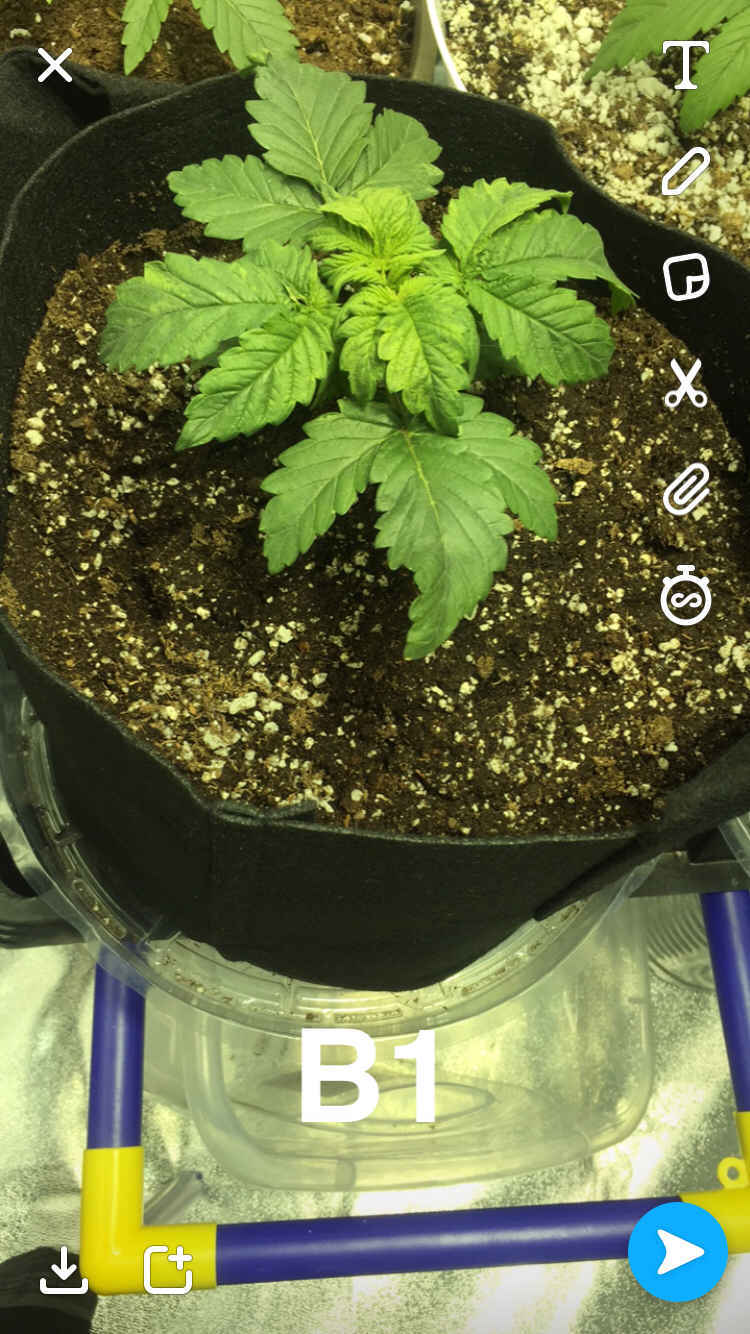Open the pencil drawing tool
The image size is (750, 1334).
click(x=686, y=171)
